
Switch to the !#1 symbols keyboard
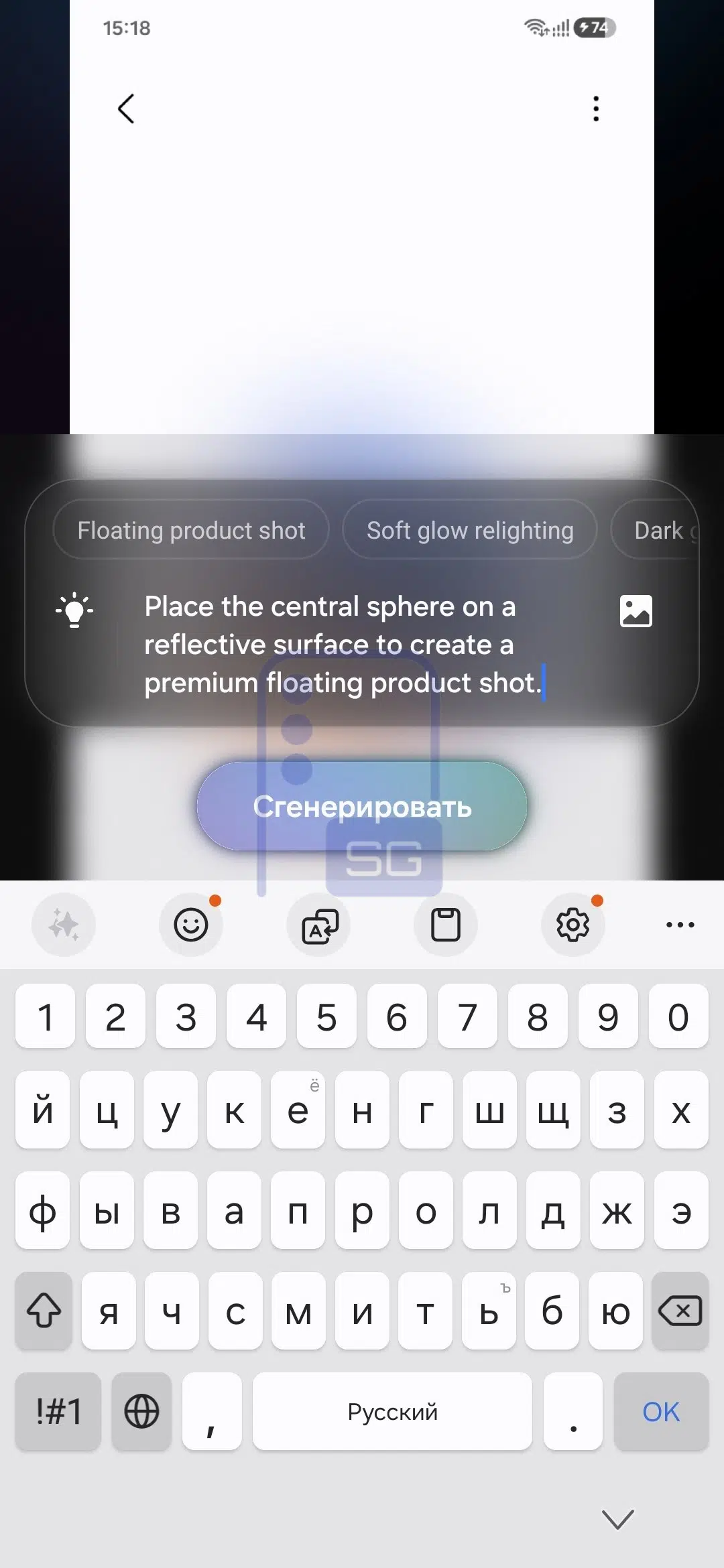(58, 1411)
